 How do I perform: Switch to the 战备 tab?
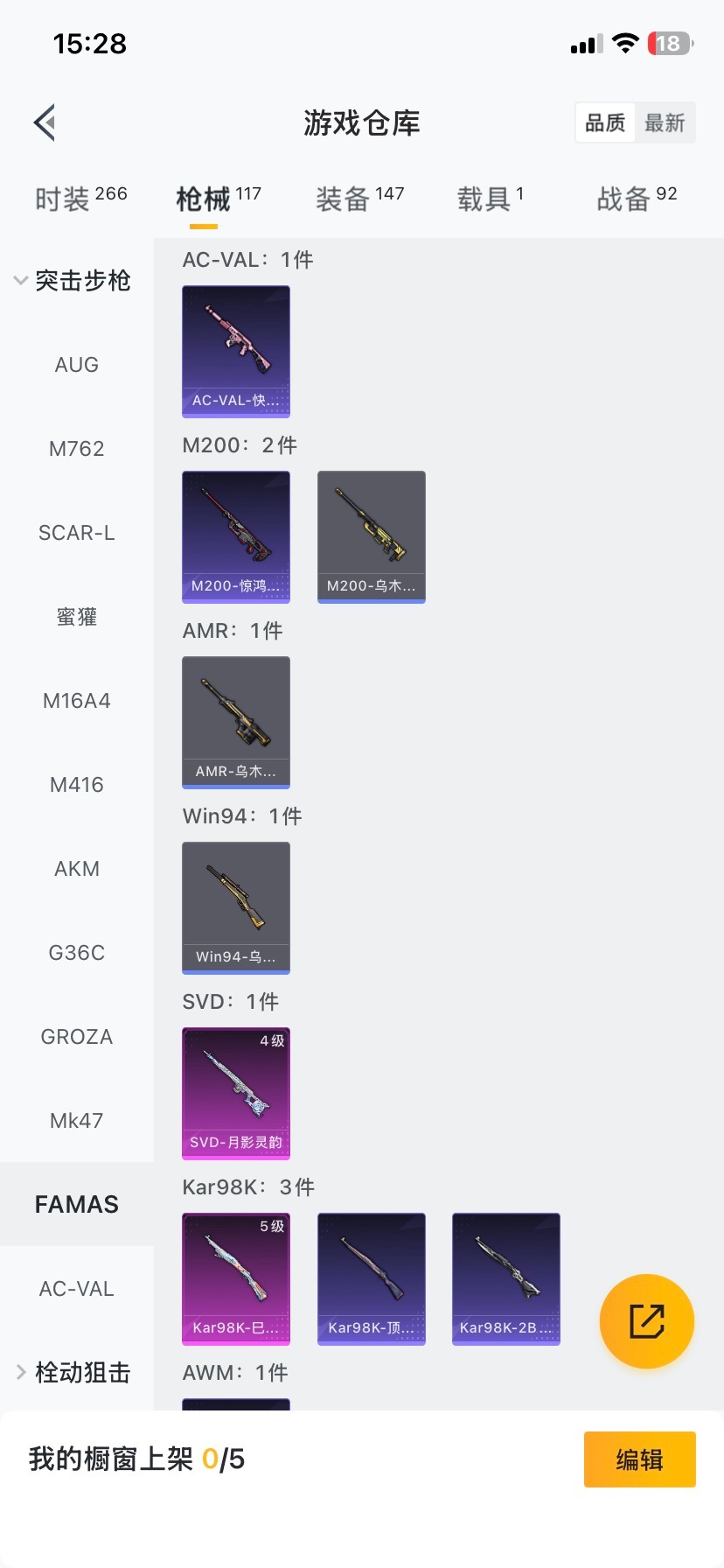[637, 199]
